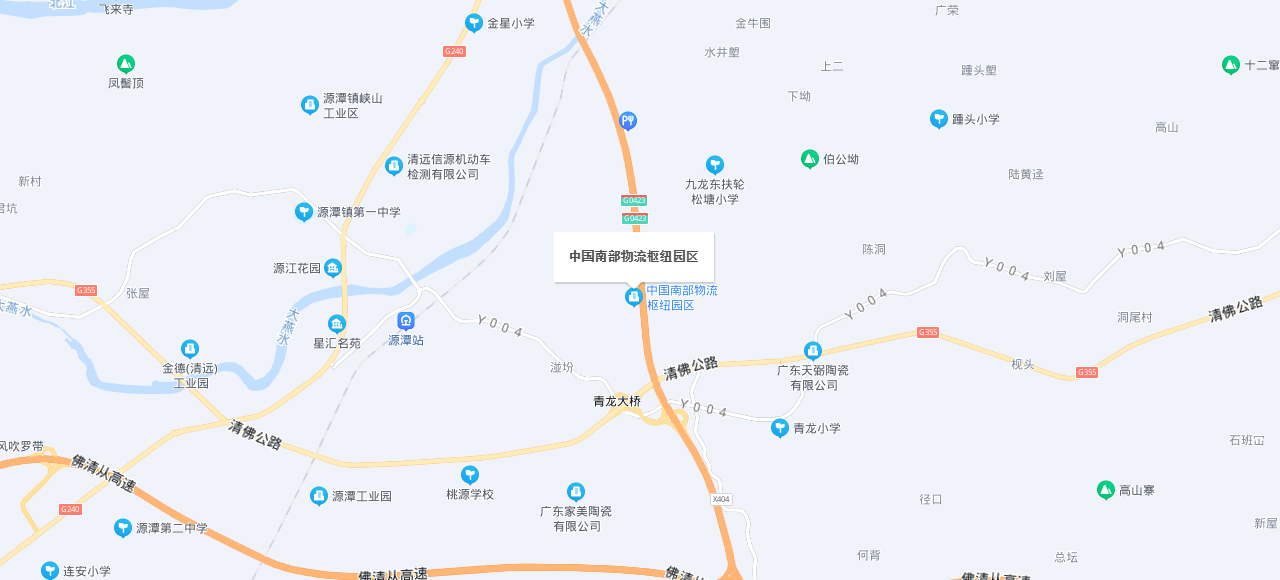Open the 源江花园 residential marker

[333, 268]
